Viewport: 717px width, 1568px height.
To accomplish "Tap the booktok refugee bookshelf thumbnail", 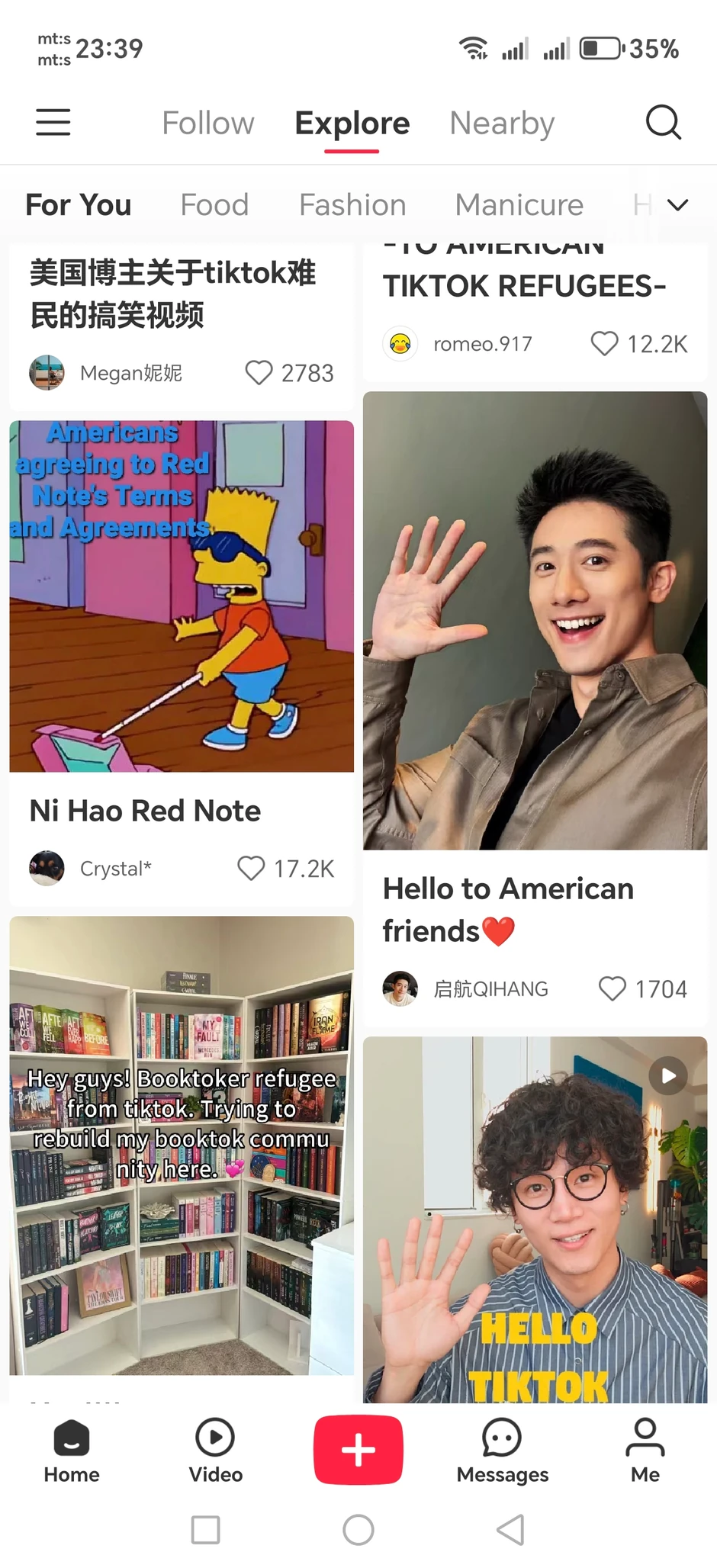I will 182,1144.
